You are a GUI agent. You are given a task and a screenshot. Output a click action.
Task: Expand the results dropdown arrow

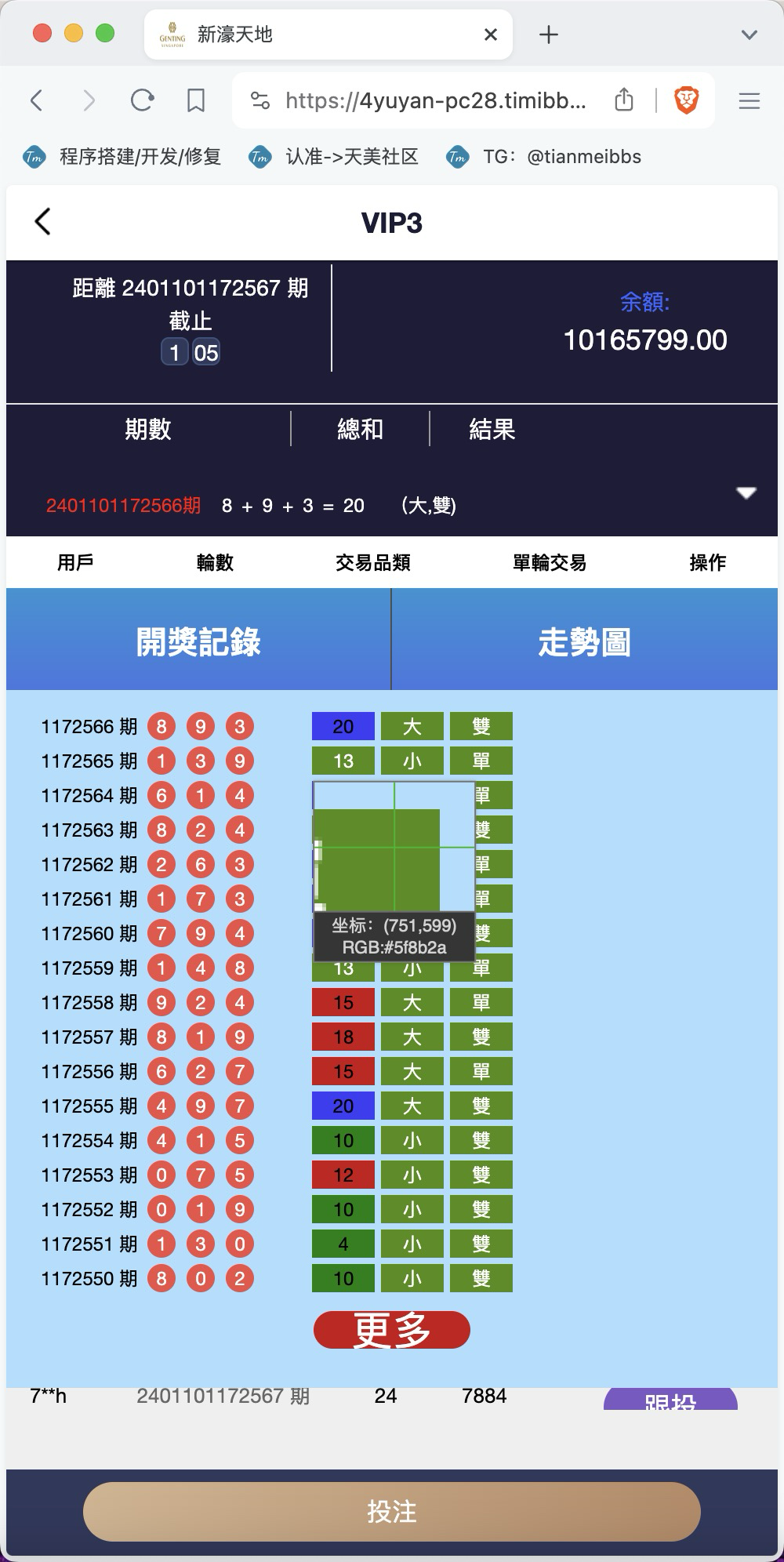(746, 493)
